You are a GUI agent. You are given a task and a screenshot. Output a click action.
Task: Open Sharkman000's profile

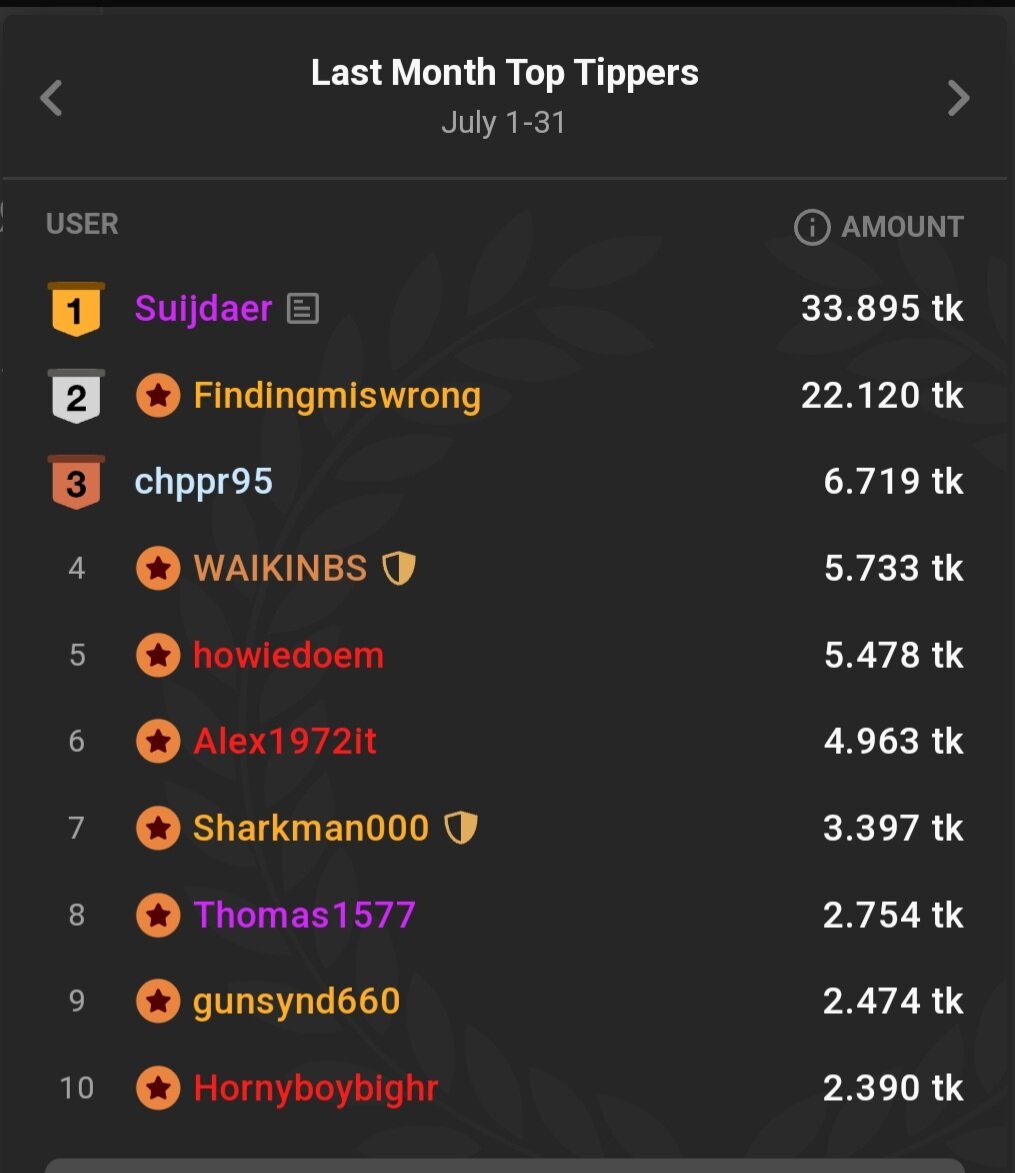(310, 828)
